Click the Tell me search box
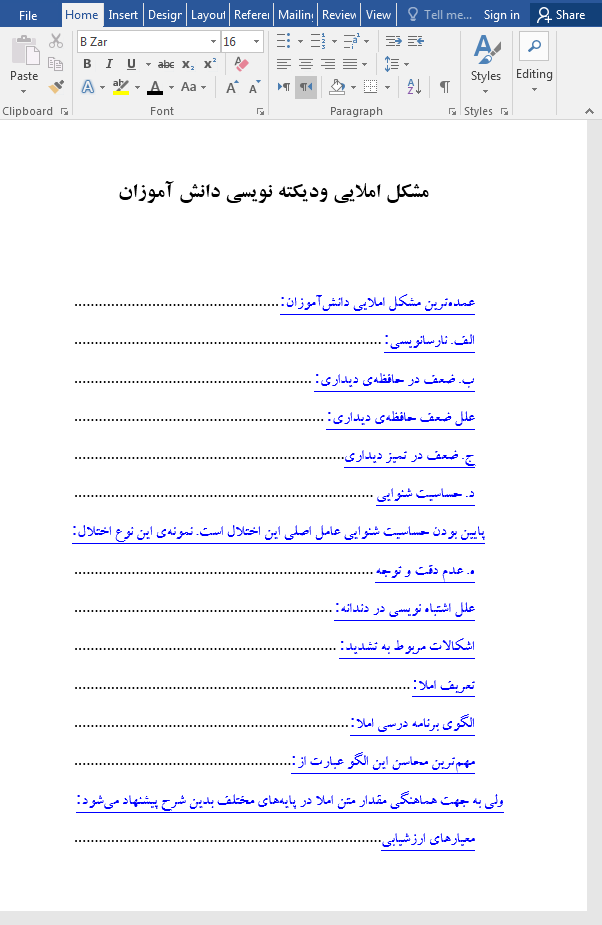The width and height of the screenshot is (602, 925). tap(437, 15)
